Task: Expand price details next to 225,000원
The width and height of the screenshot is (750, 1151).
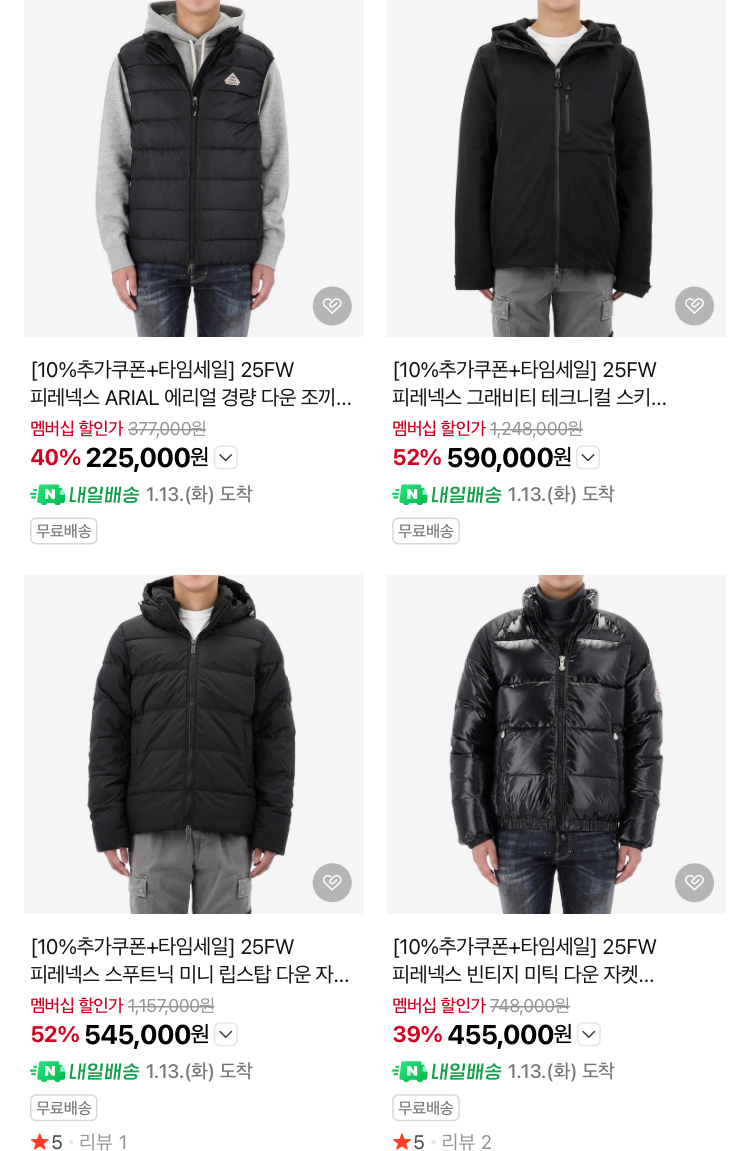Action: (x=226, y=458)
